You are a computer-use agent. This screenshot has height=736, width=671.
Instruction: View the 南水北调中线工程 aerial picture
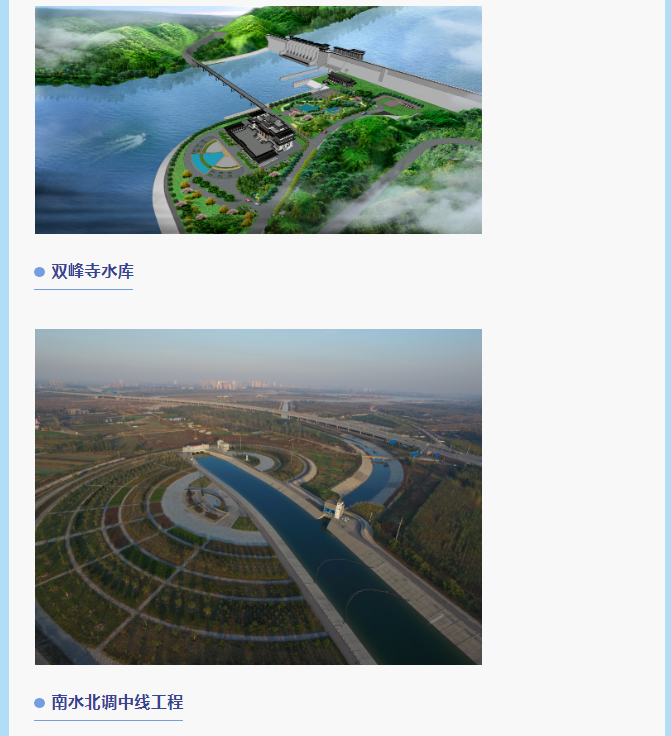(258, 496)
